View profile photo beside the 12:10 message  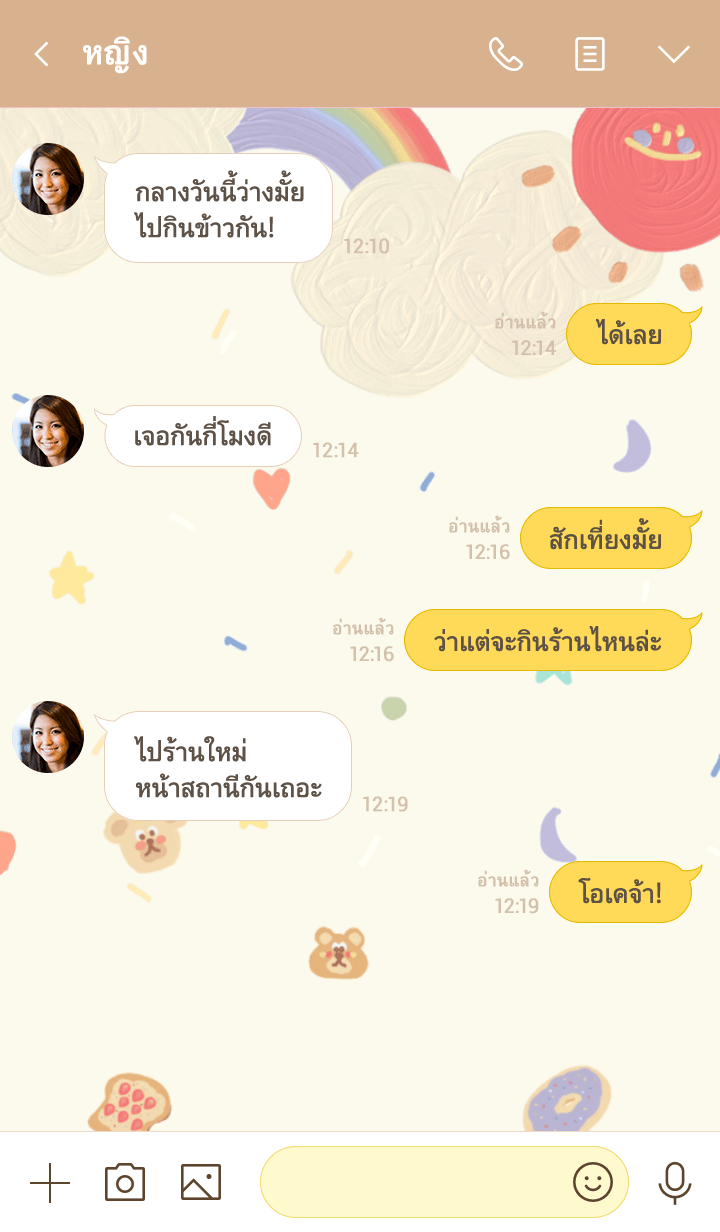[48, 179]
